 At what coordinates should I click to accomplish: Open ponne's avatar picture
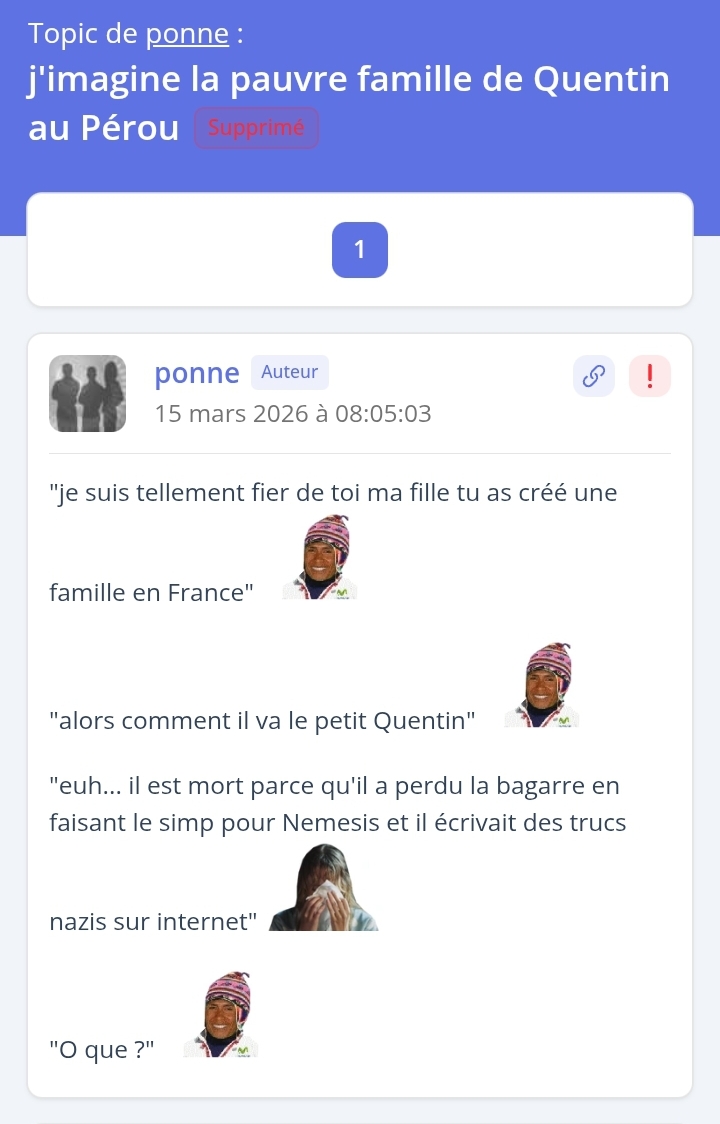88,394
